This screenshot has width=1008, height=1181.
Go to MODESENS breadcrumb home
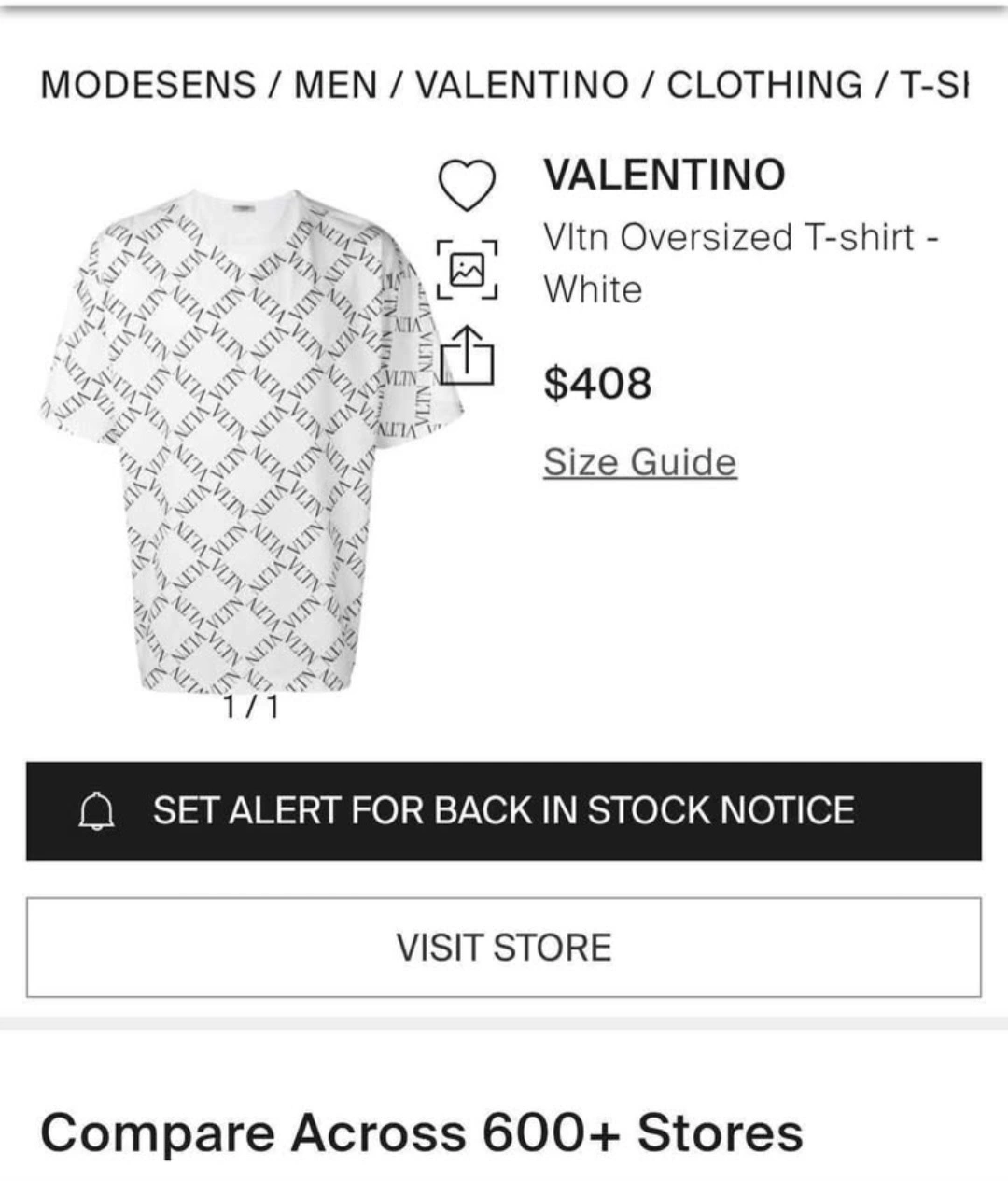pos(148,85)
